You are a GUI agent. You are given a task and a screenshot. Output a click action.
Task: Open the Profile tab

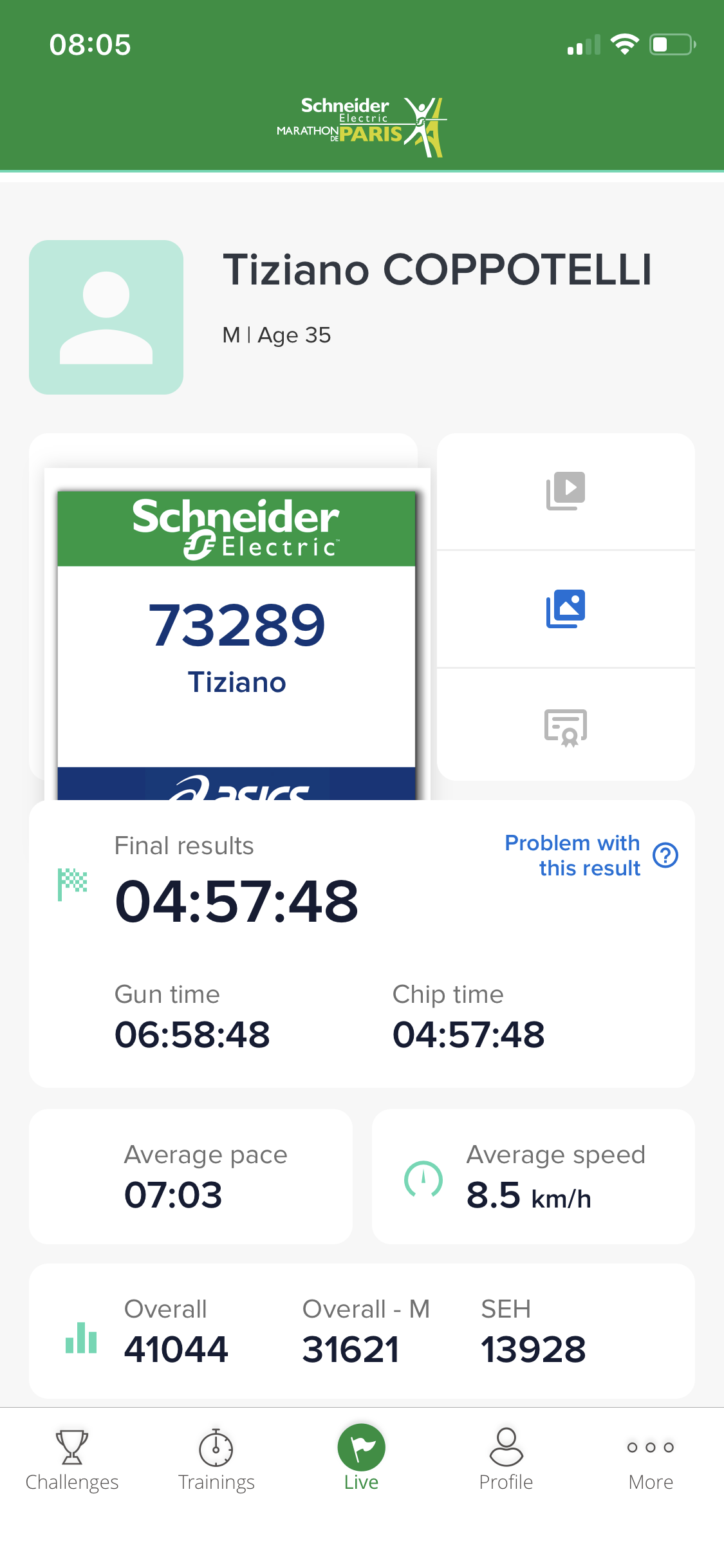point(506,1460)
